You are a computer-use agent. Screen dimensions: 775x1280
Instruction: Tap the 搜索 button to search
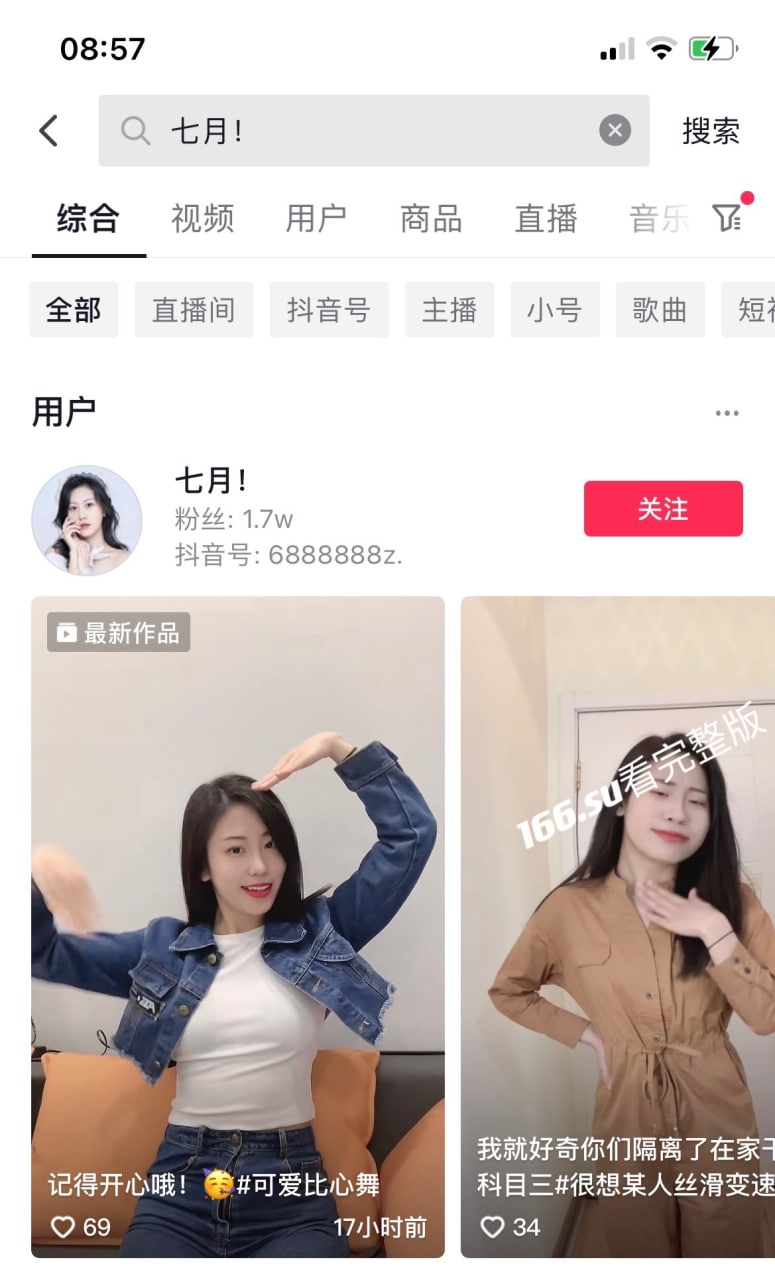pos(711,131)
